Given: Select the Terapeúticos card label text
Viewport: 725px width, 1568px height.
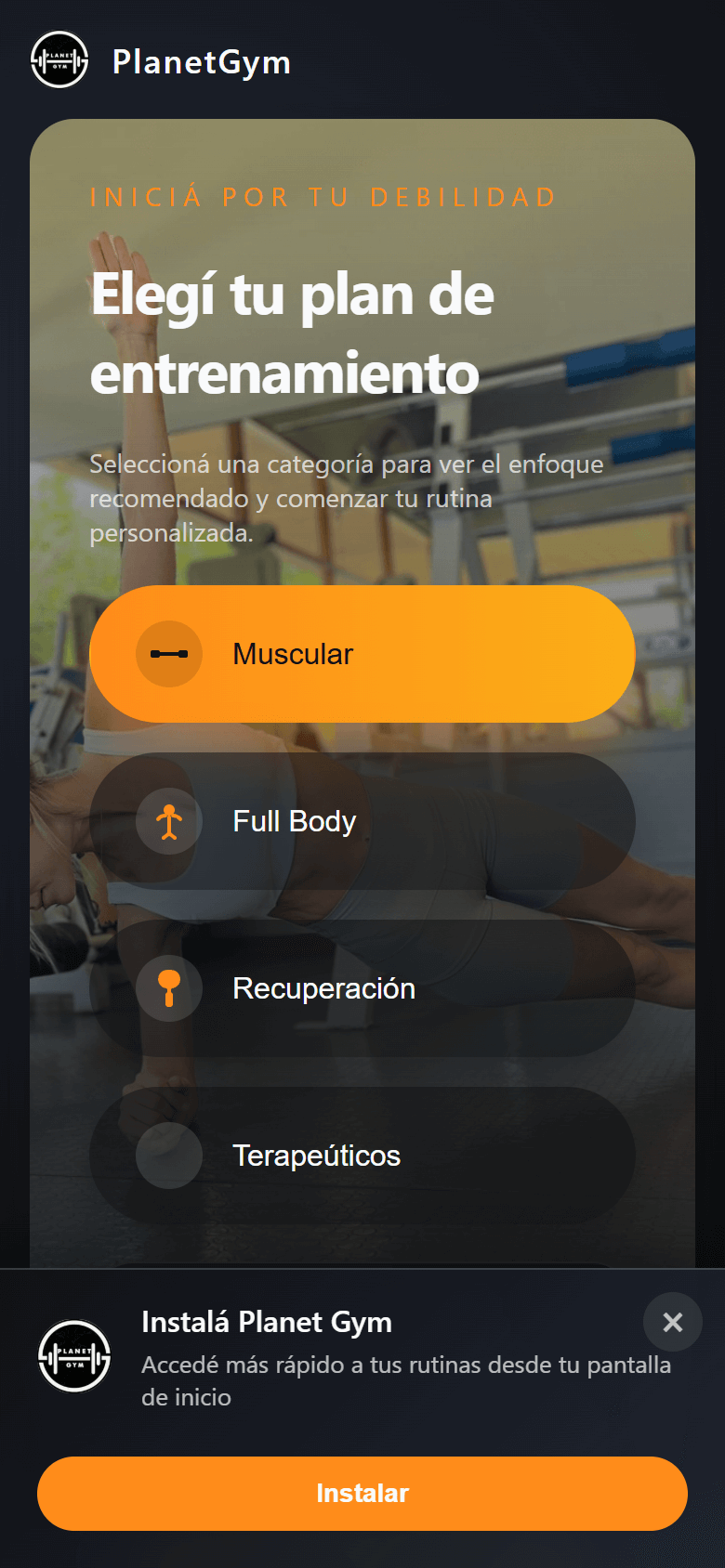Looking at the screenshot, I should coord(316,1156).
